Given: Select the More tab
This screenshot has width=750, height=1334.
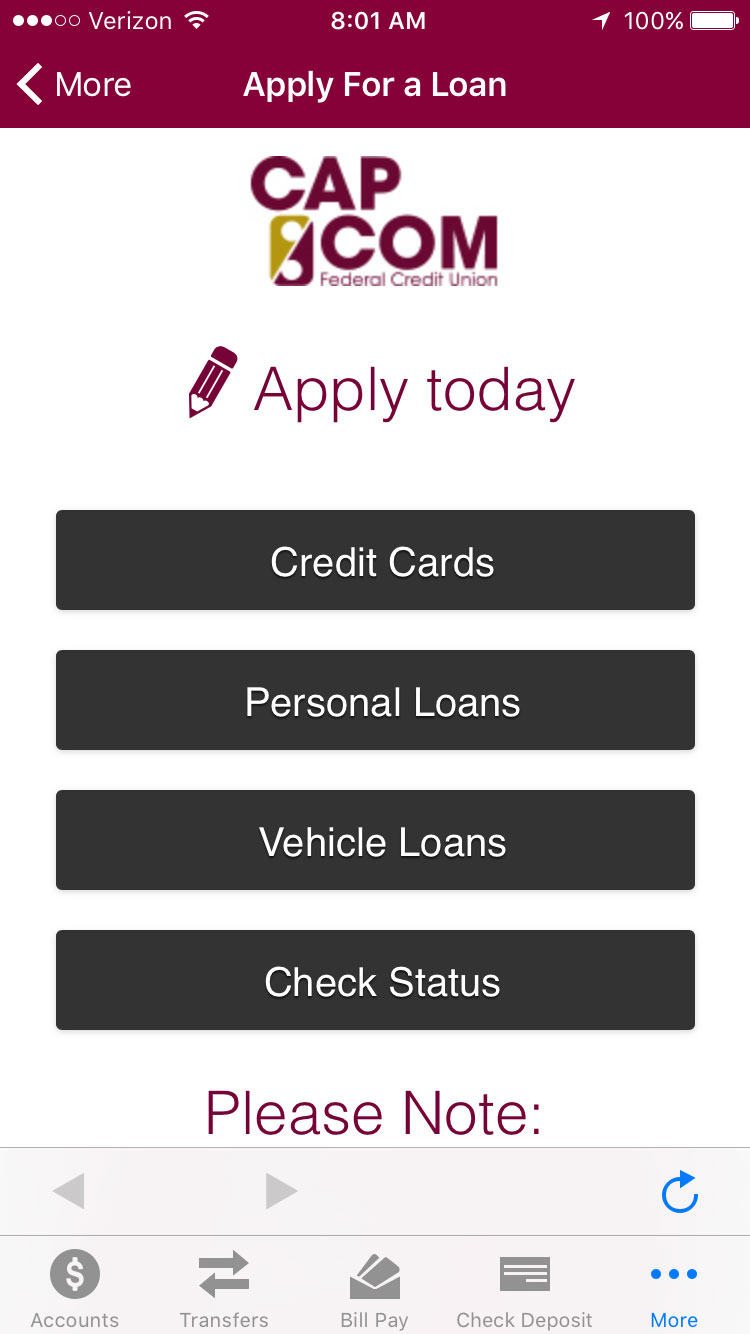Looking at the screenshot, I should pyautogui.click(x=674, y=1290).
